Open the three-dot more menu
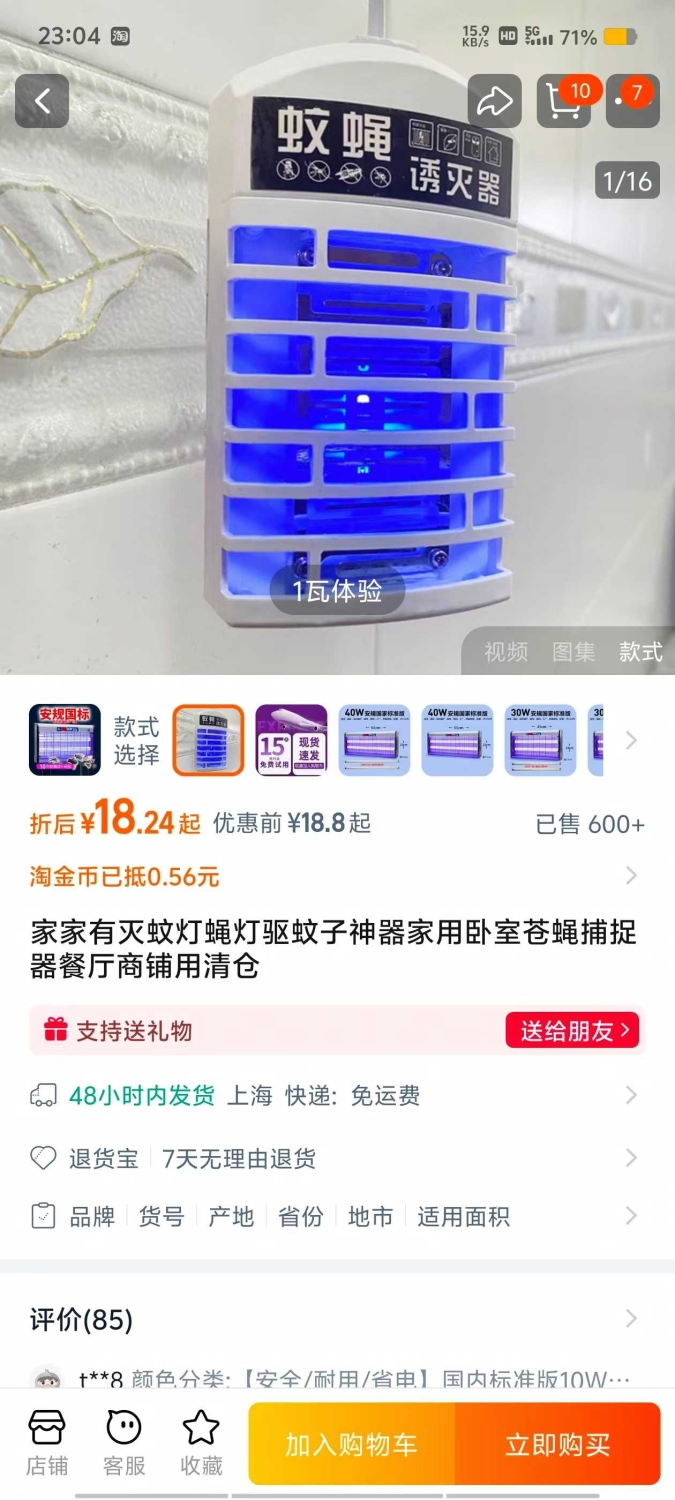Viewport: 675px width, 1500px height. click(632, 101)
